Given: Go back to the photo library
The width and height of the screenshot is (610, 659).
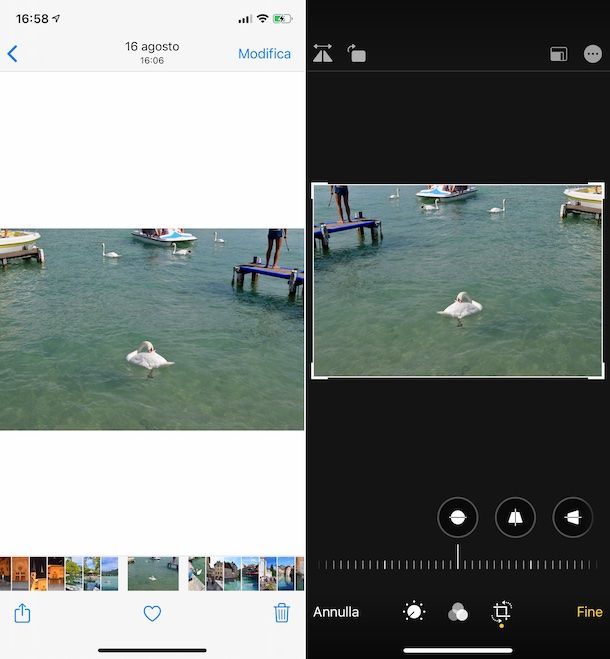Looking at the screenshot, I should (13, 54).
